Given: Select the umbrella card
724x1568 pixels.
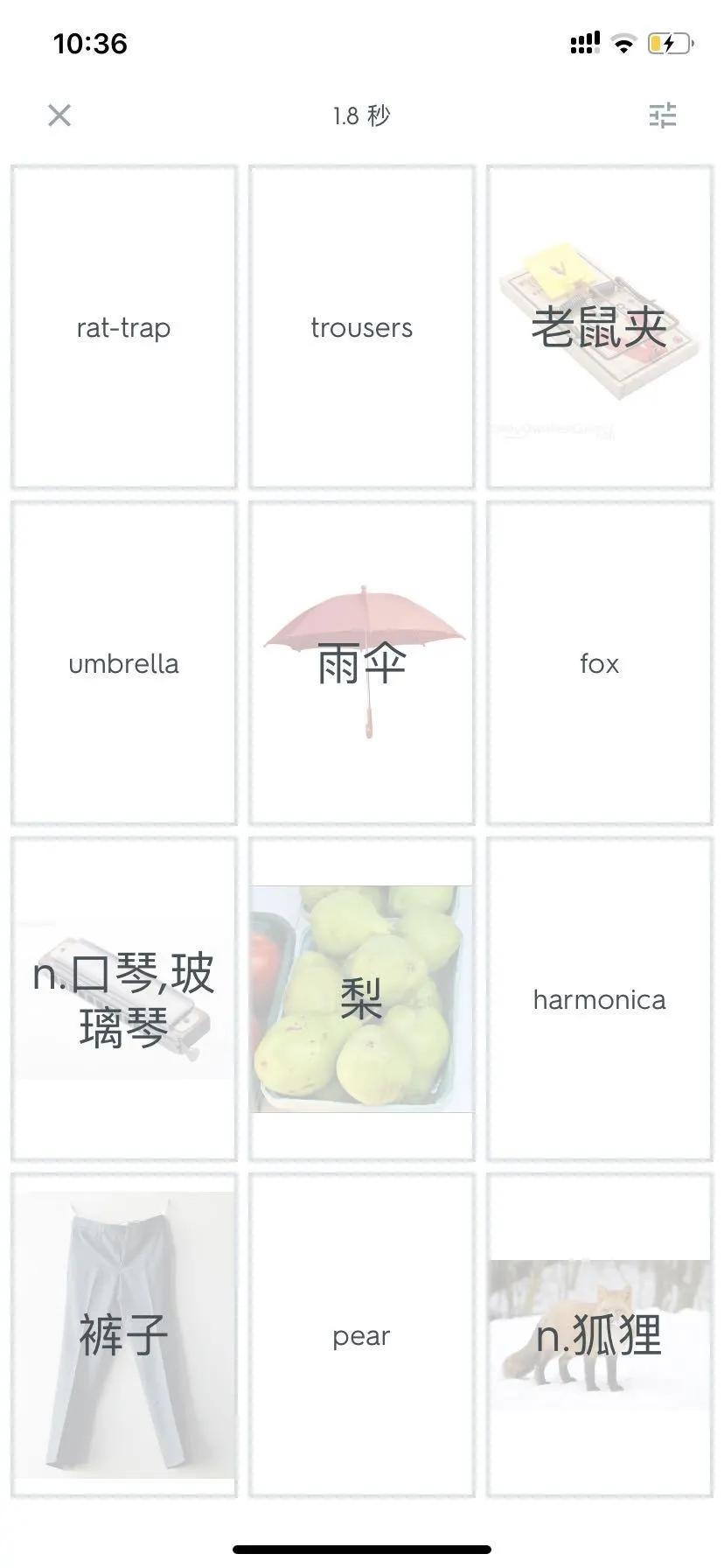Looking at the screenshot, I should tap(122, 662).
